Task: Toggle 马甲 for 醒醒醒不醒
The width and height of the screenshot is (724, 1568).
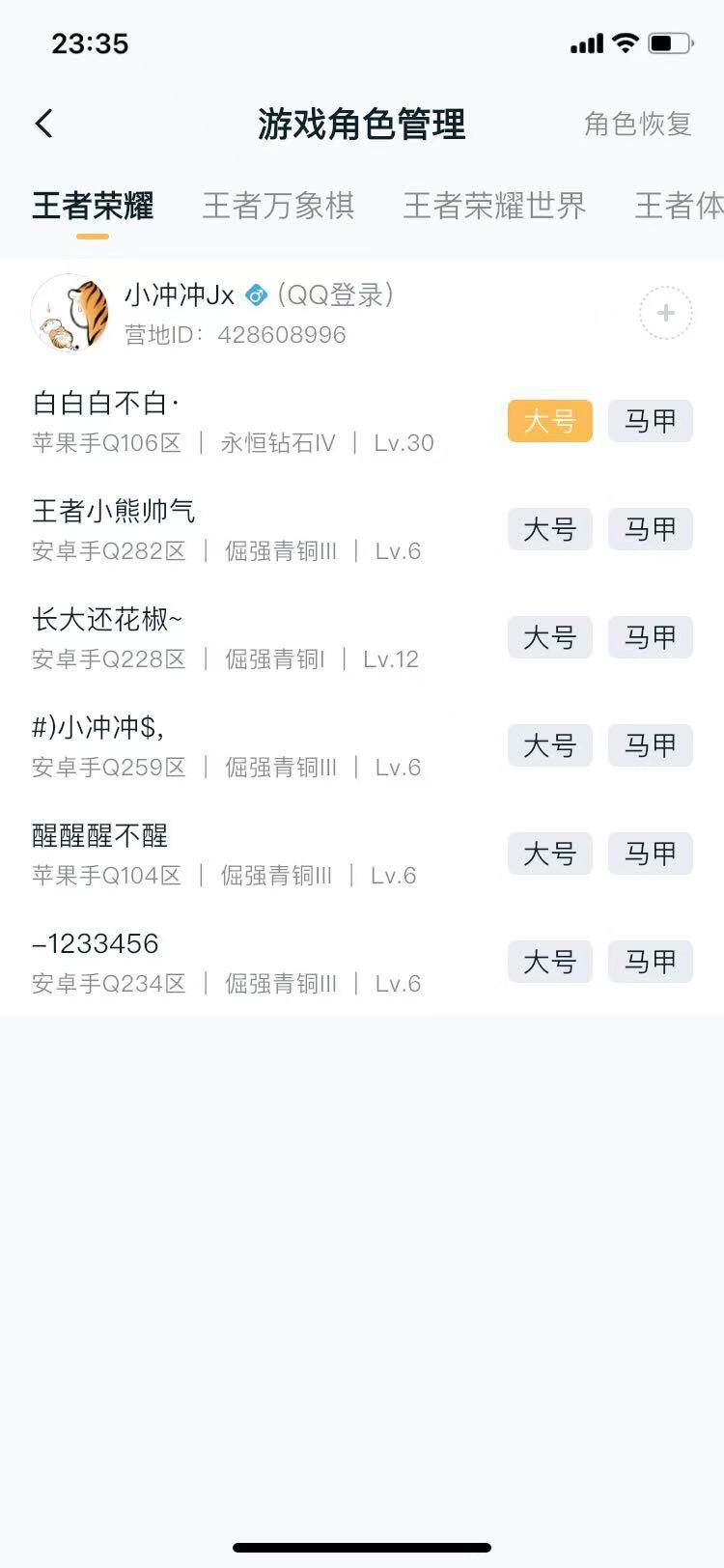Action: point(650,854)
